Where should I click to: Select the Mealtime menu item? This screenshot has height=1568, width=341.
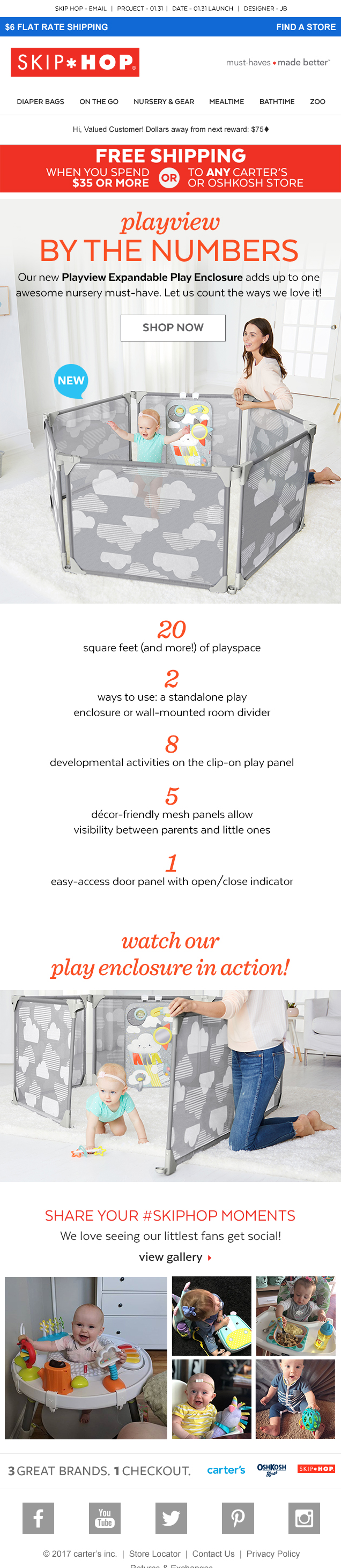point(226,102)
